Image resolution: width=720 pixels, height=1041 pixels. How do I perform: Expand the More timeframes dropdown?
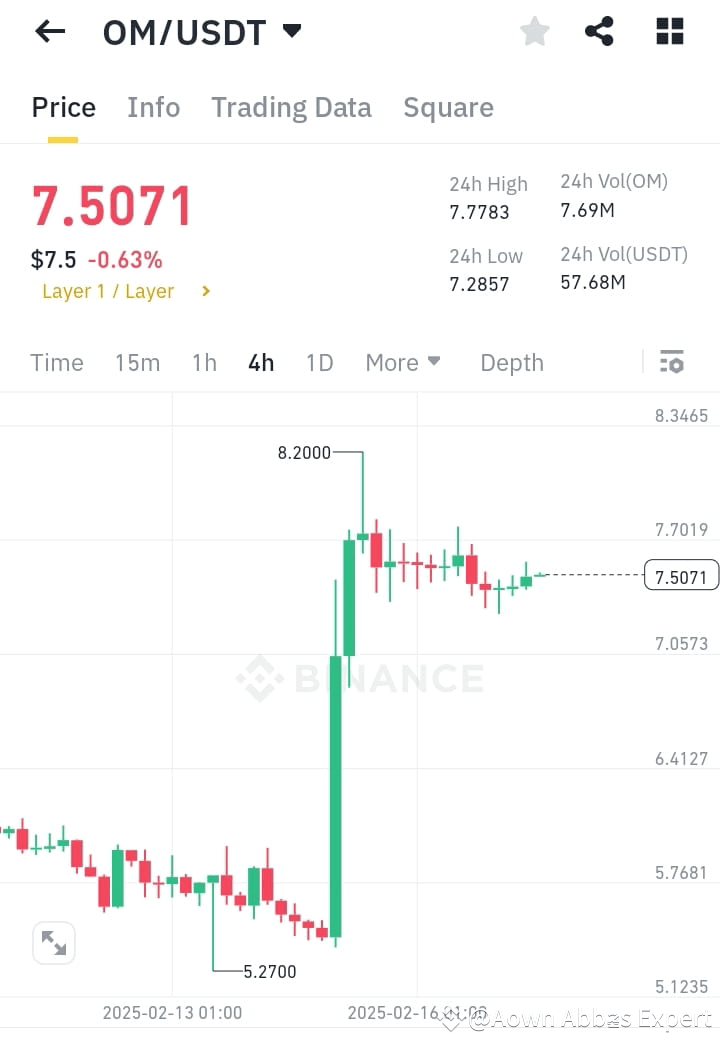click(403, 363)
